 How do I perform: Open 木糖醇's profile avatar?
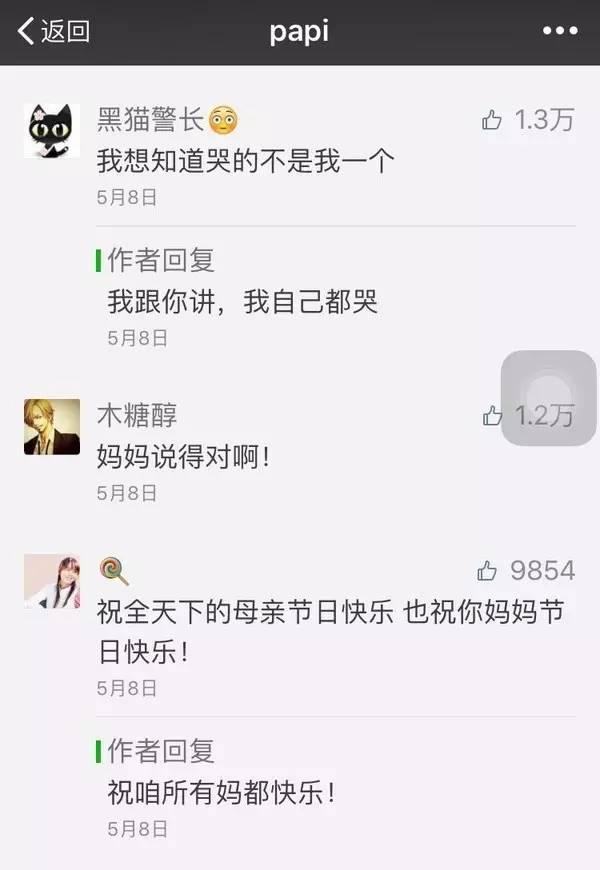coord(51,427)
